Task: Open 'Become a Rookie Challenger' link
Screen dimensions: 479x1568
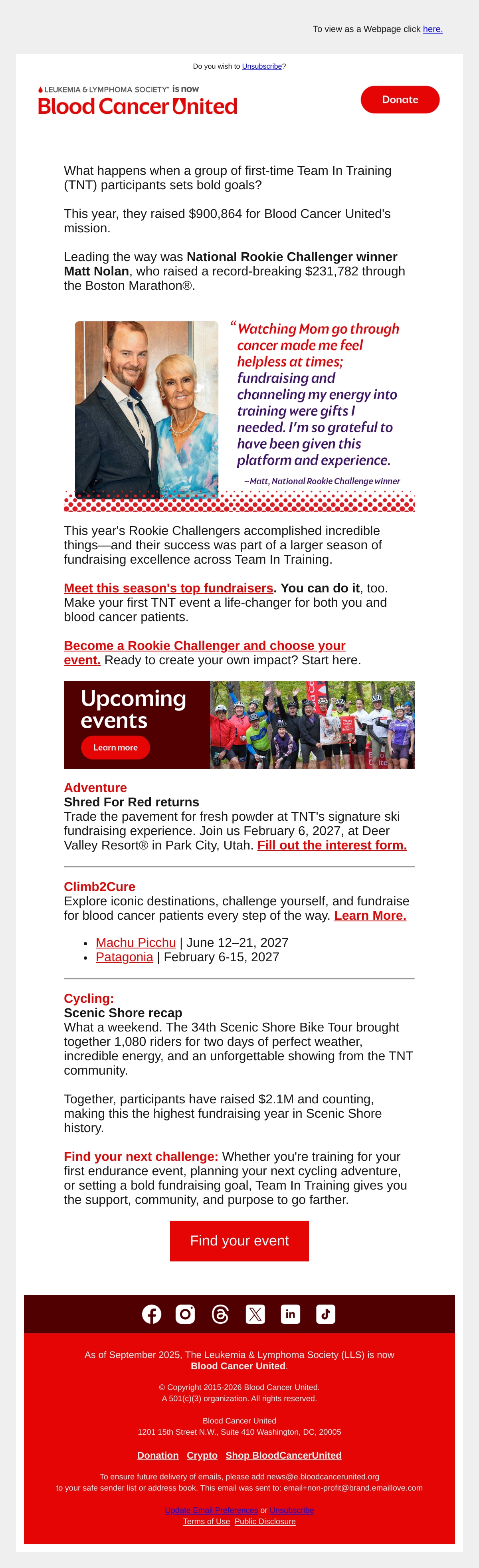Action: (x=204, y=653)
